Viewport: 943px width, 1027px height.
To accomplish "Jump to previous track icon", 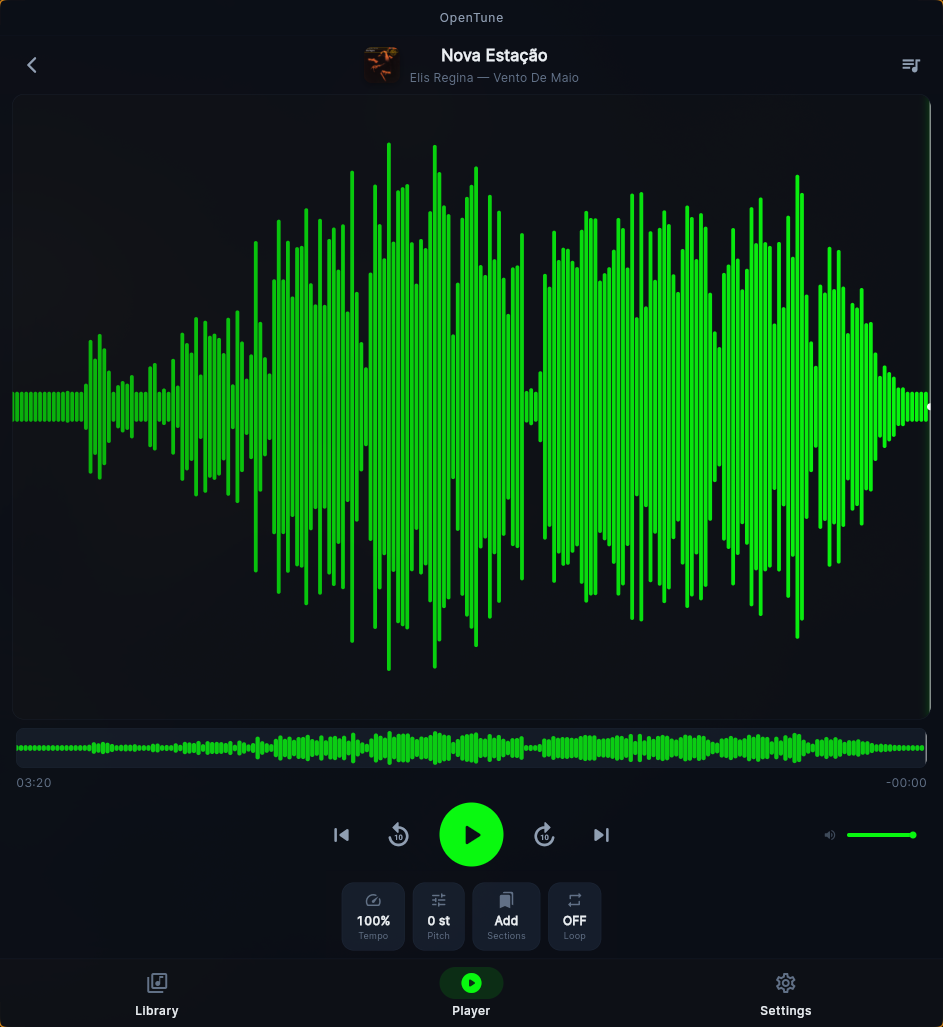I will pos(341,834).
